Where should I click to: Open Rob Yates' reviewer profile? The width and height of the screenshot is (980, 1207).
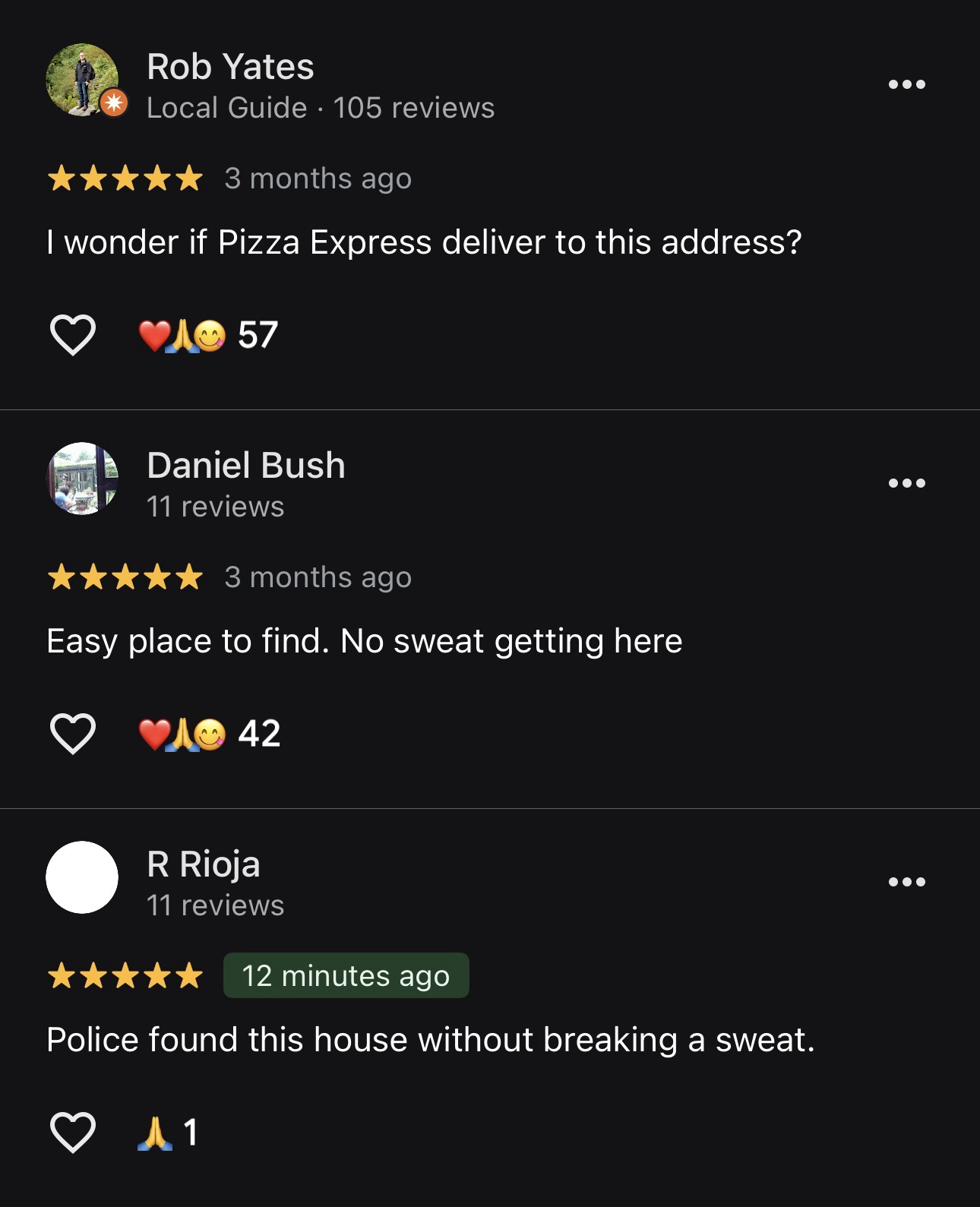coord(229,67)
